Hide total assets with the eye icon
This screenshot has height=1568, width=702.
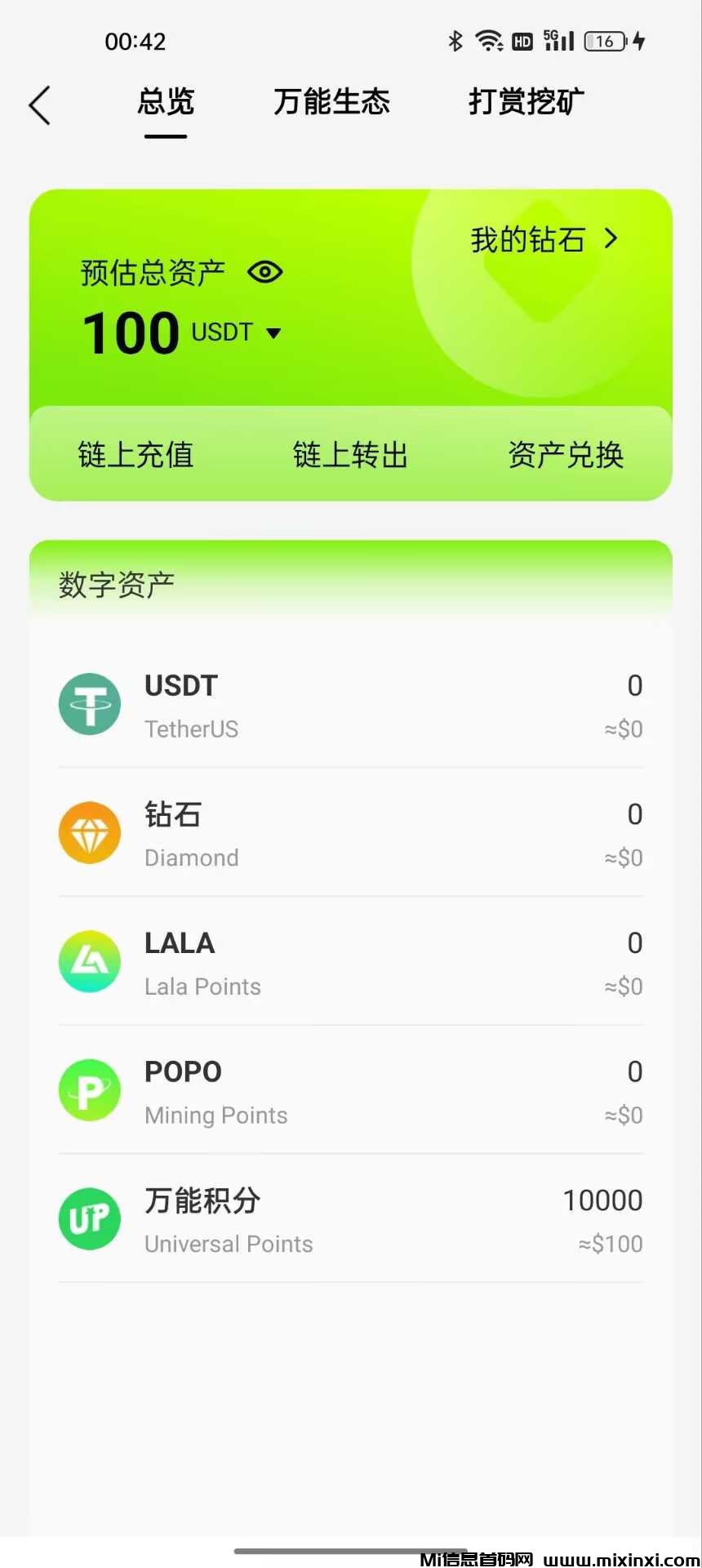click(265, 272)
